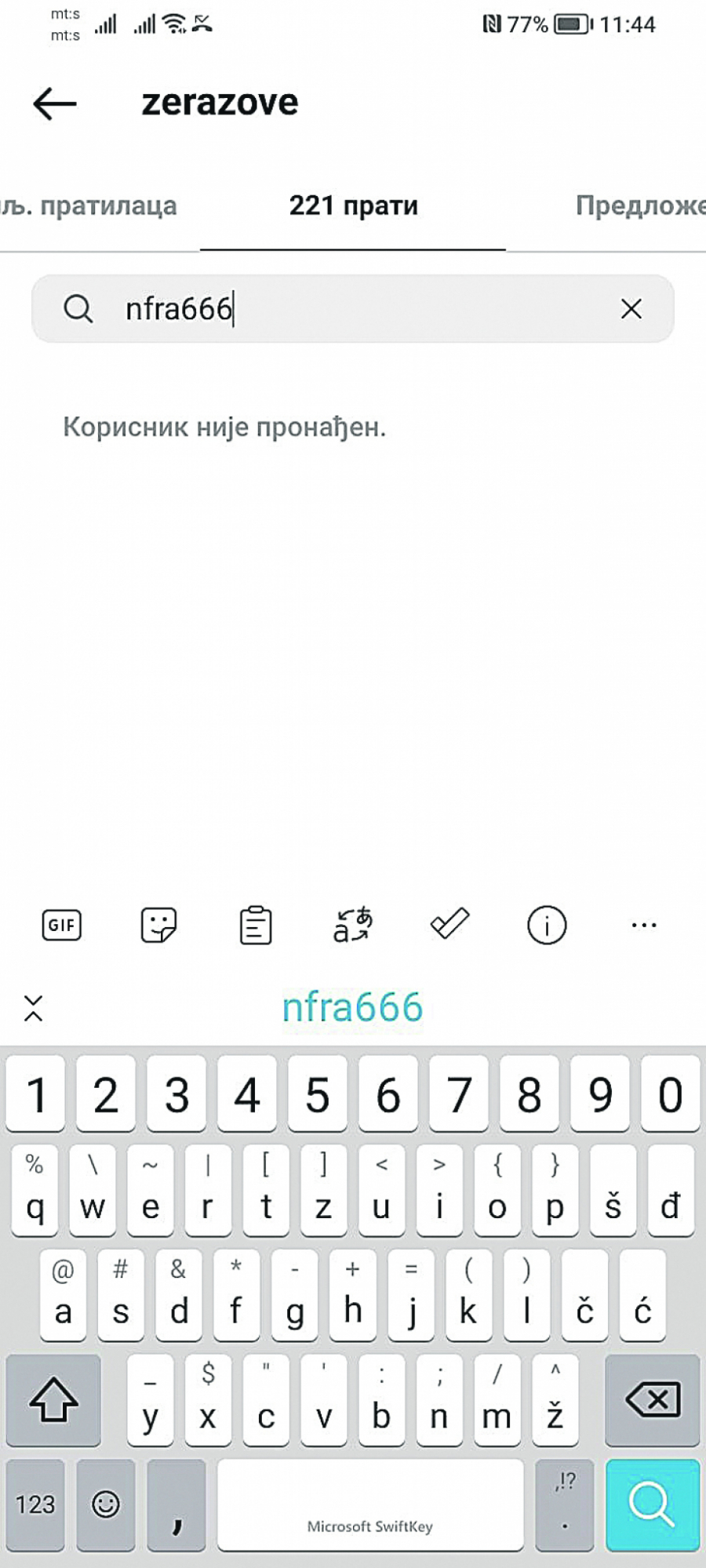Open the keyboard translator tool
Viewport: 706px width, 1568px height.
353,926
